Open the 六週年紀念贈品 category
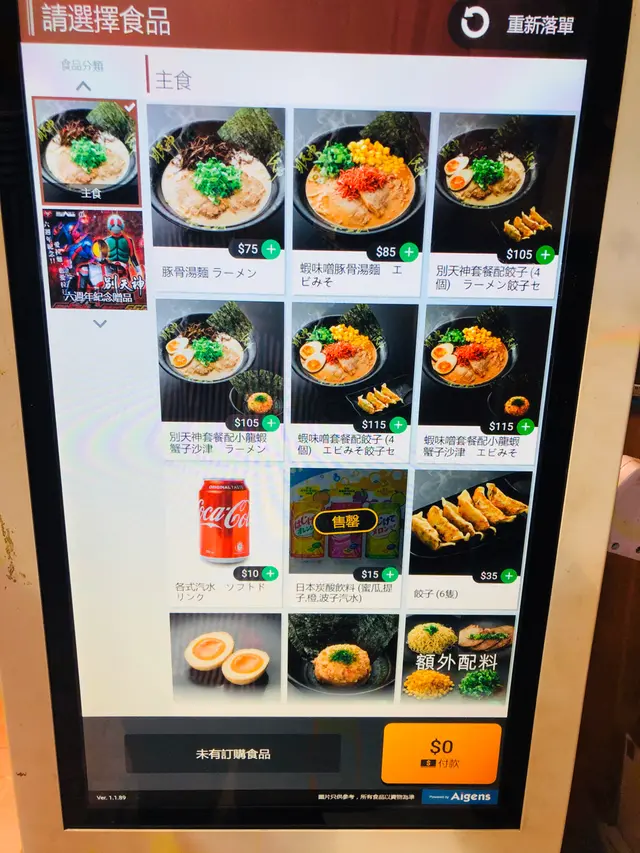The image size is (640, 853). [x=96, y=259]
